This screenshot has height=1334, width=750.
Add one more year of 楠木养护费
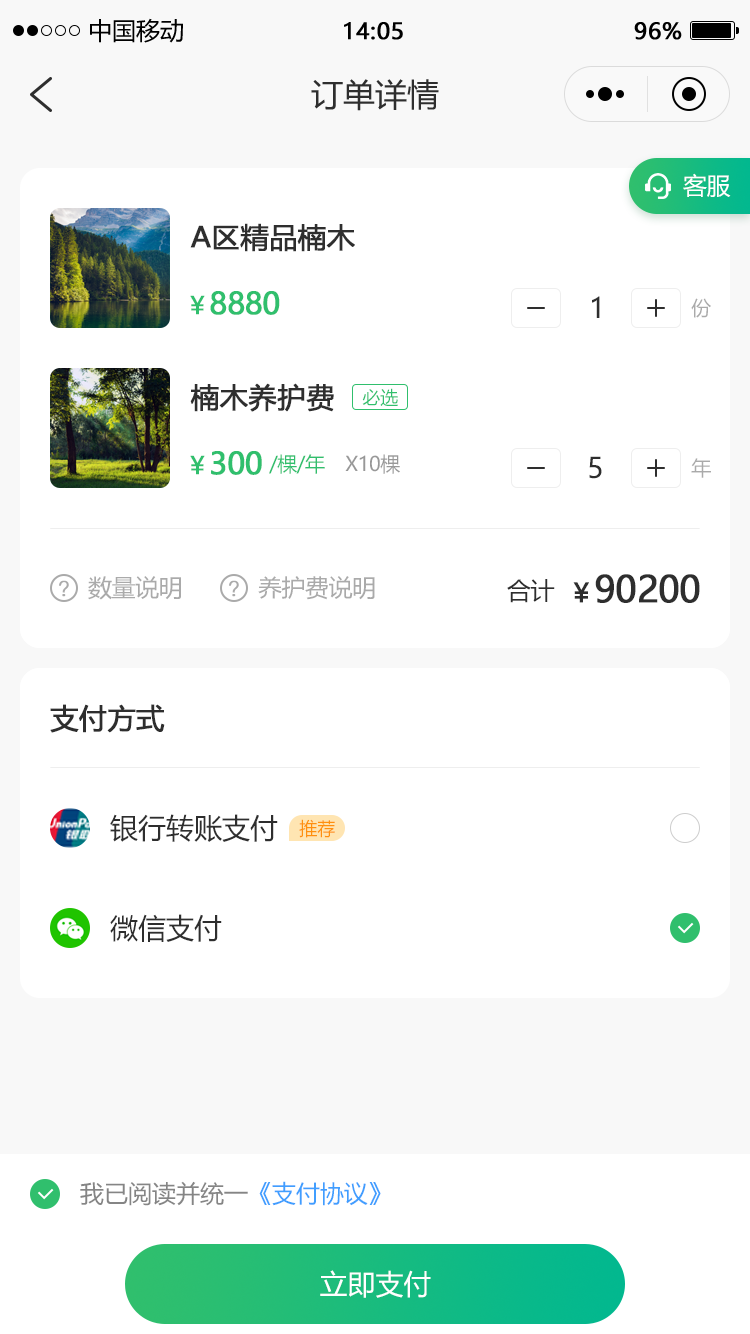[656, 468]
